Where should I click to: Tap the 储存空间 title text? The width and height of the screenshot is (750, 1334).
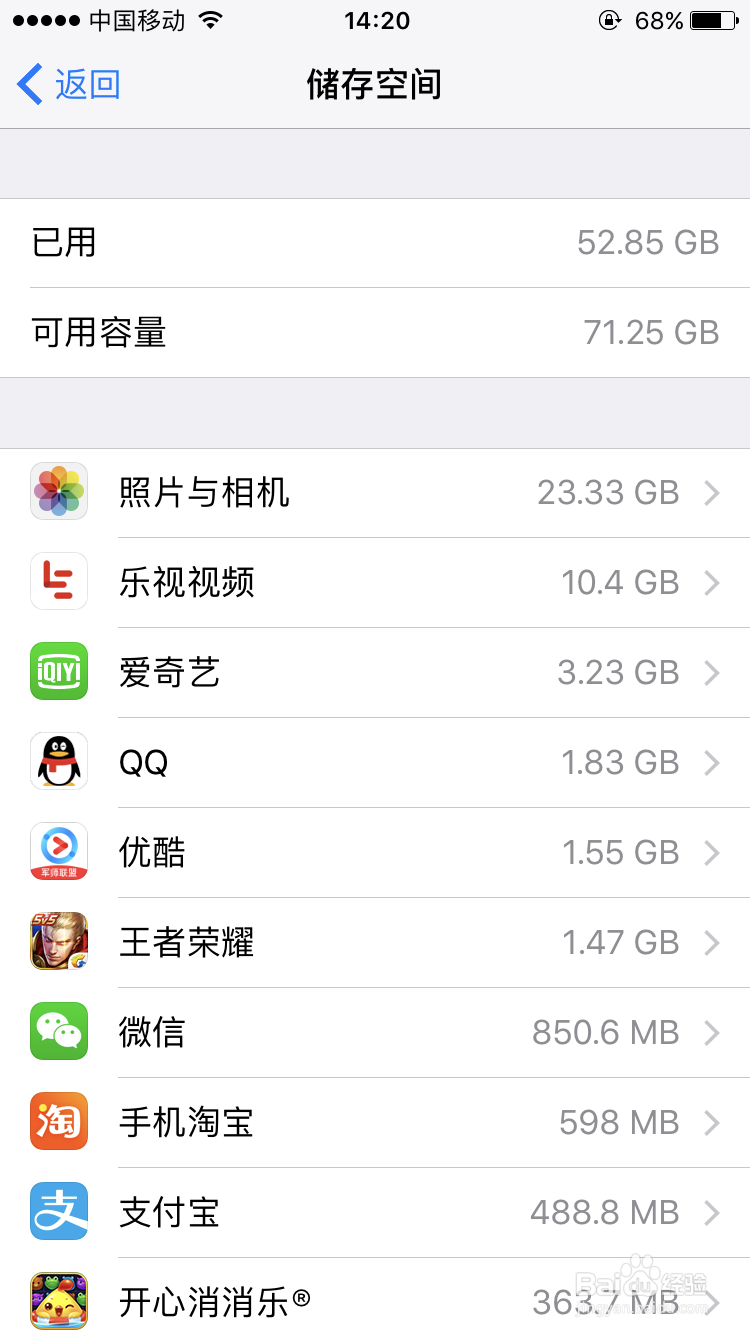point(375,85)
